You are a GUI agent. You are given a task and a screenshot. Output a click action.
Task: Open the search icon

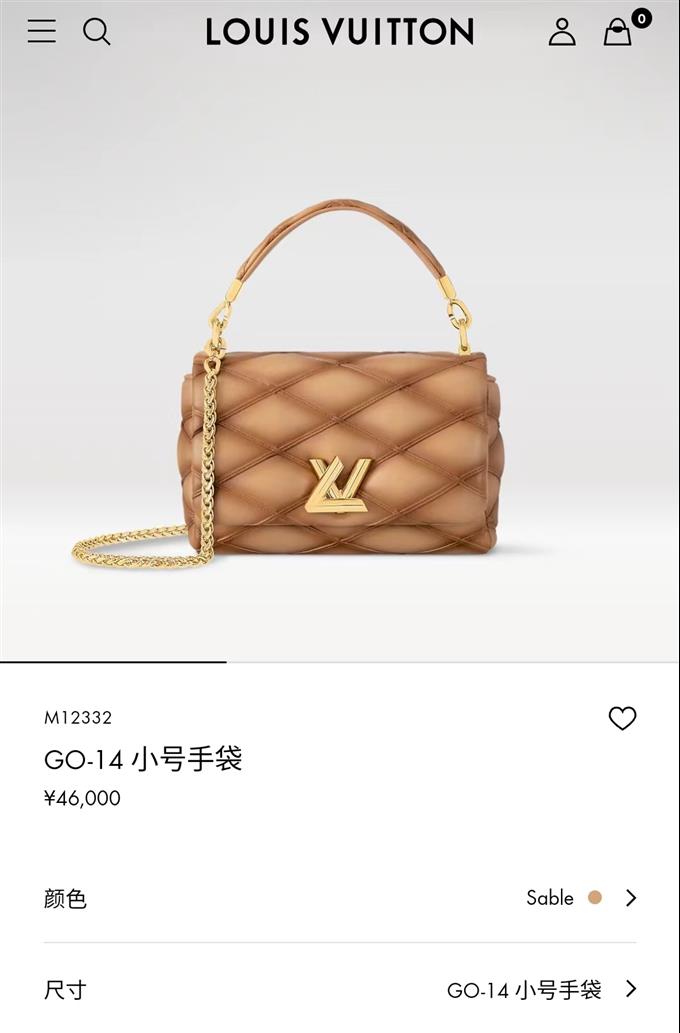pyautogui.click(x=97, y=32)
